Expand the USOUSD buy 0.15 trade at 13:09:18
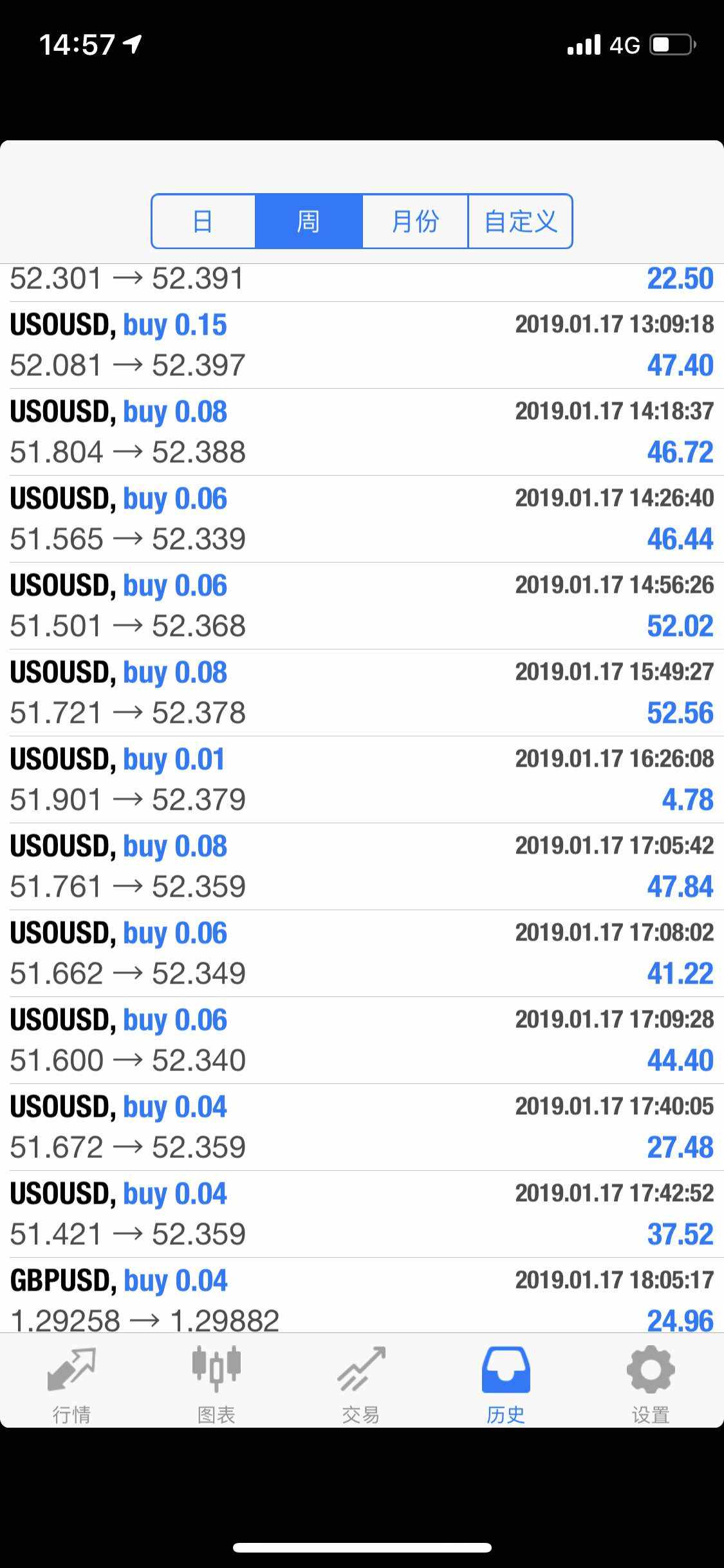Viewport: 724px width, 1568px height. [x=362, y=345]
